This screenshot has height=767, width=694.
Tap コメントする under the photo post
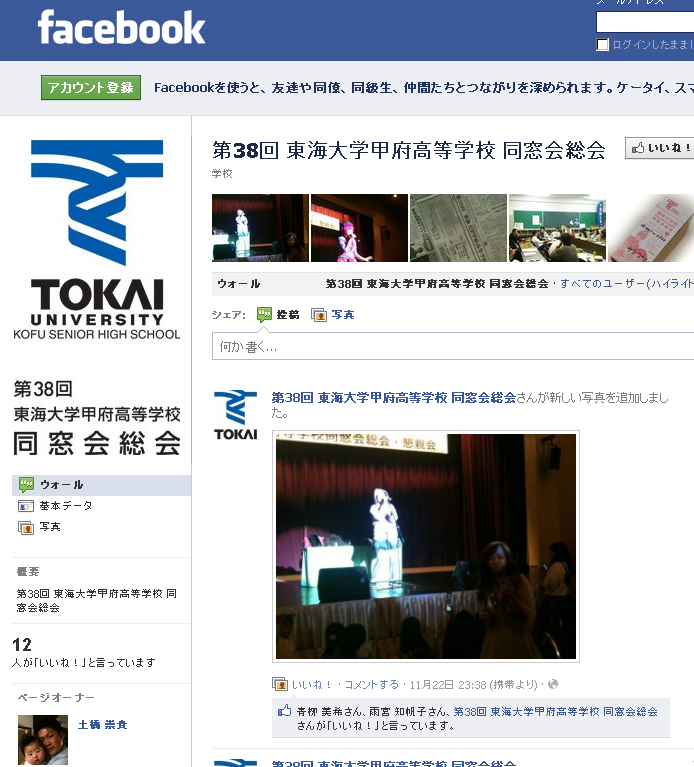click(x=371, y=685)
